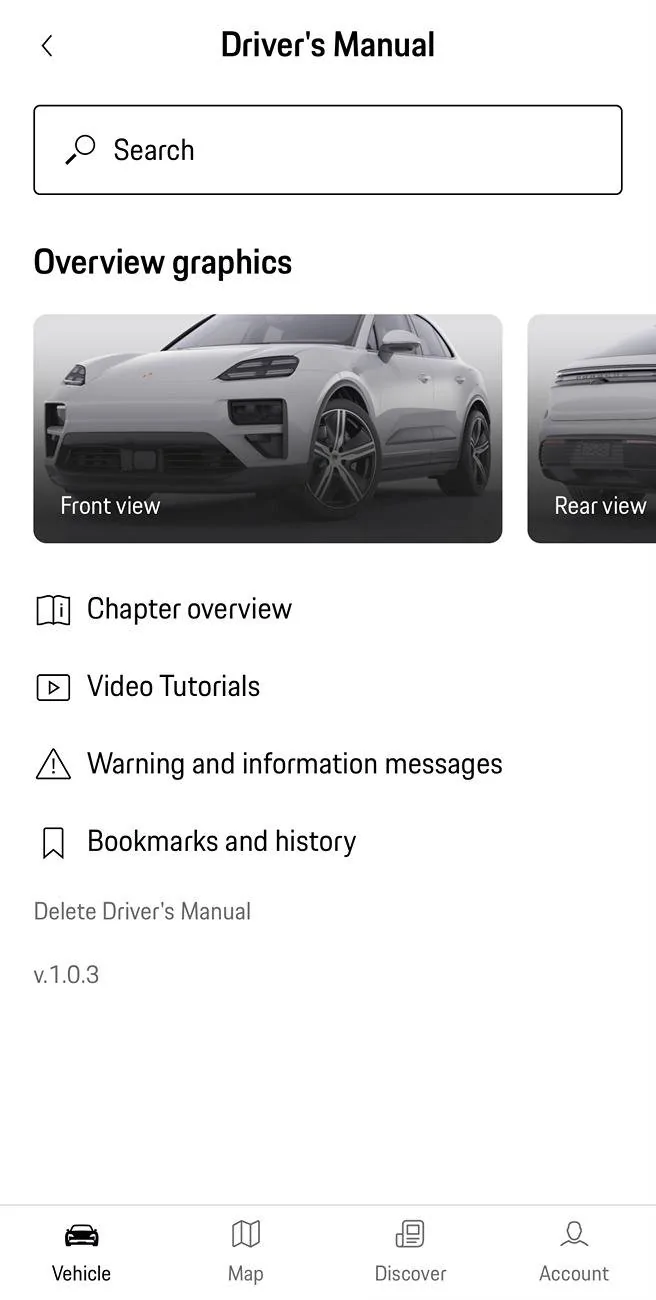Open the Rear view overview graphic

click(592, 428)
